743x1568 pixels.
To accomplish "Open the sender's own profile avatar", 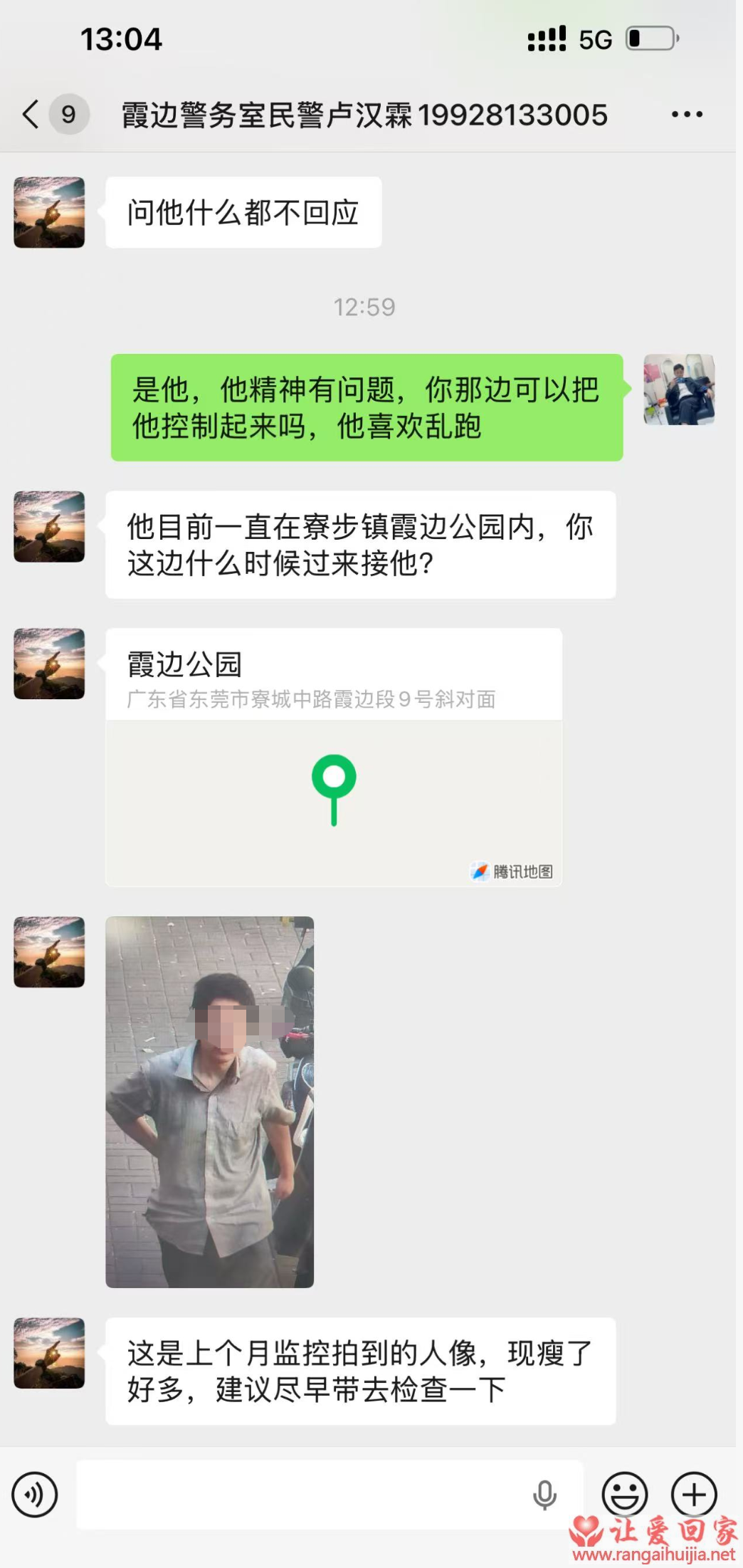I will point(679,390).
